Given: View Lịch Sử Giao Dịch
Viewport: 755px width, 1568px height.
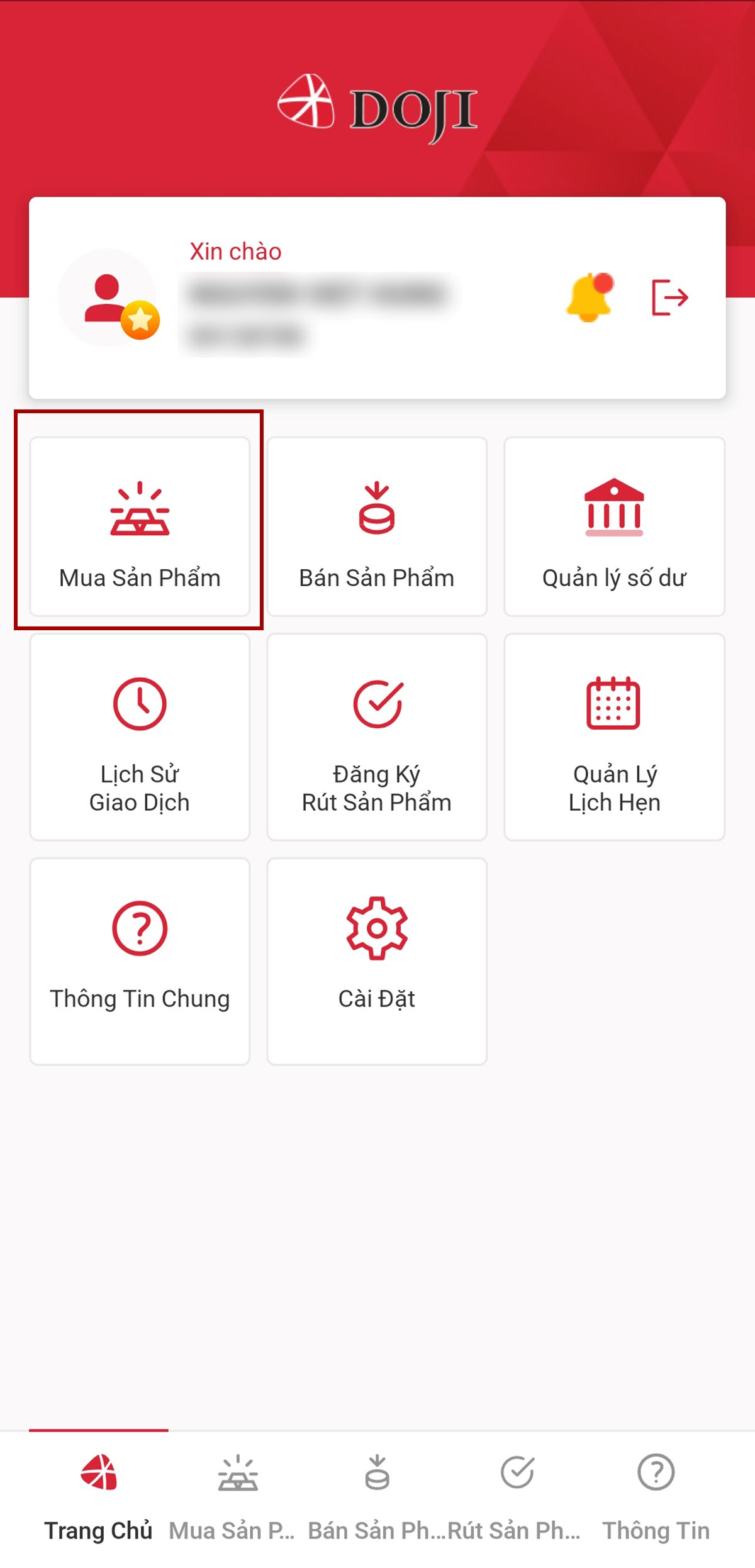Looking at the screenshot, I should click(x=140, y=736).
